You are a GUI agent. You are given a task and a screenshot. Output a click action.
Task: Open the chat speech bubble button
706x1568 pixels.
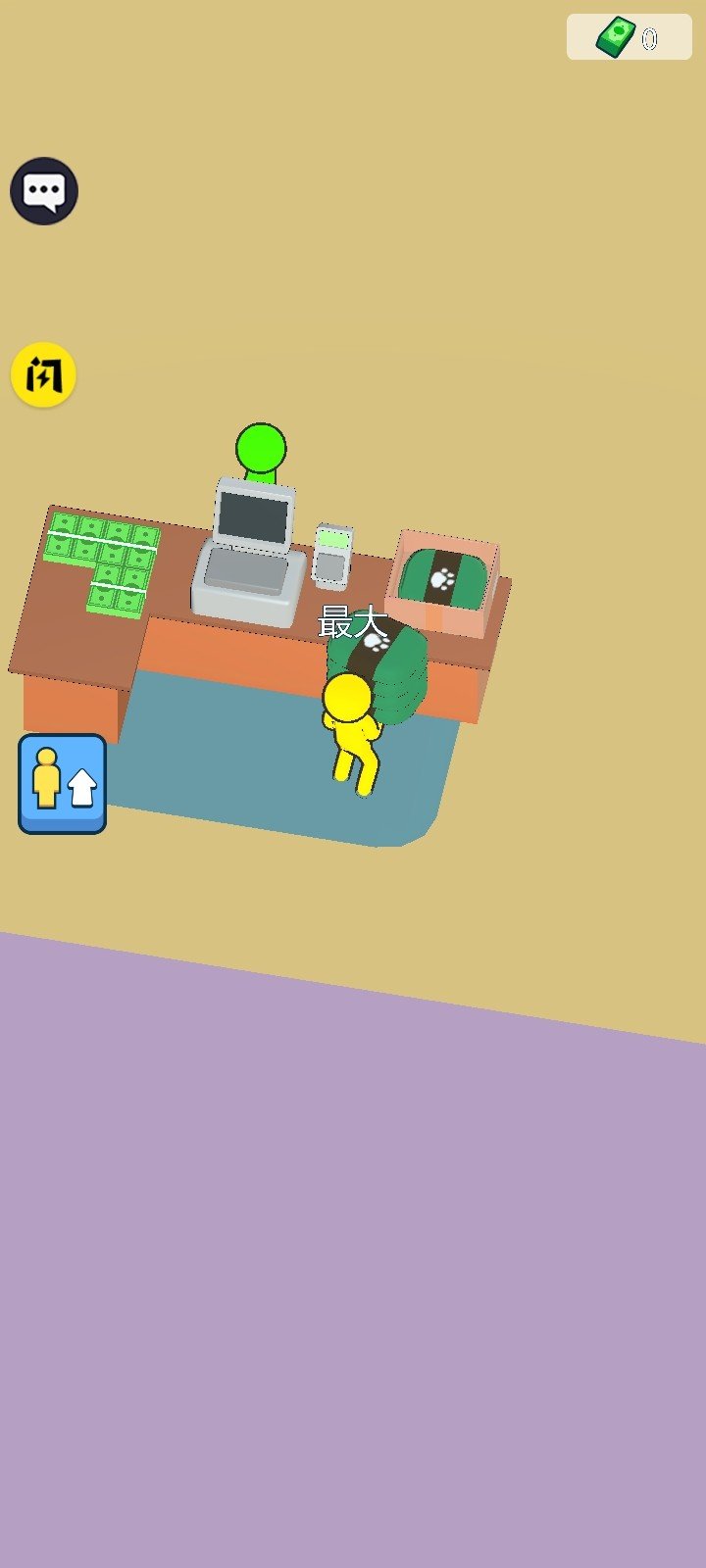point(44,191)
